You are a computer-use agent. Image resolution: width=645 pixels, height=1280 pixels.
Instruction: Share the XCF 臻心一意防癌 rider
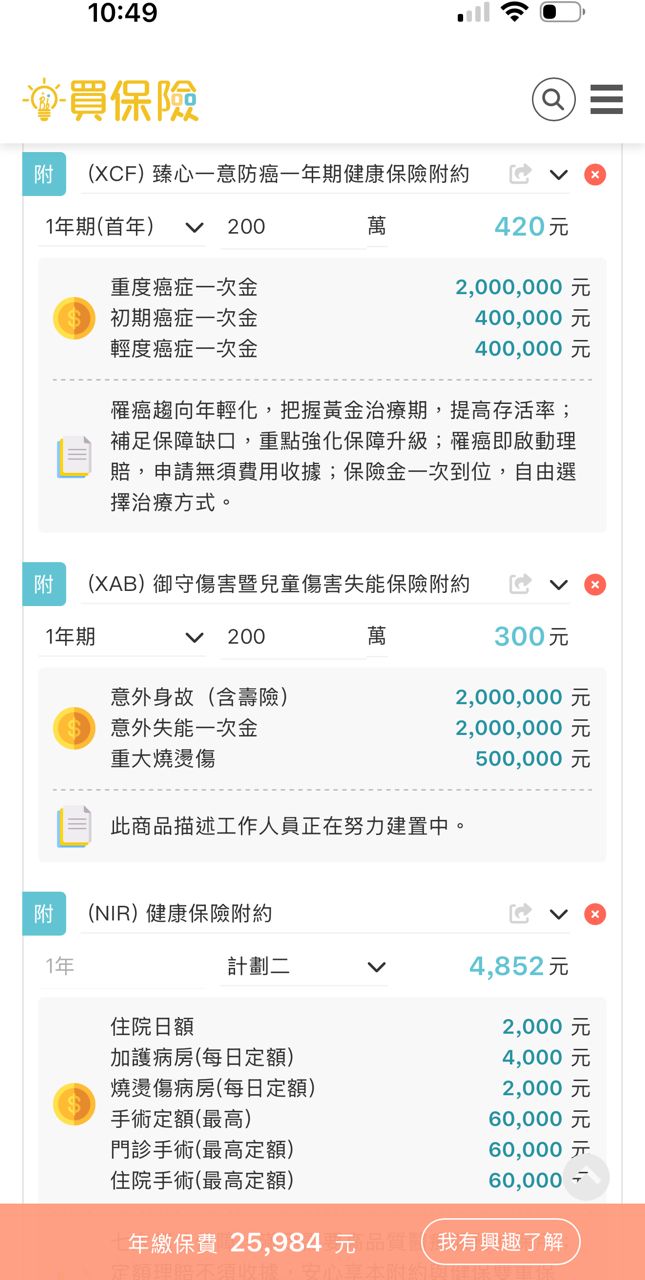tap(520, 175)
